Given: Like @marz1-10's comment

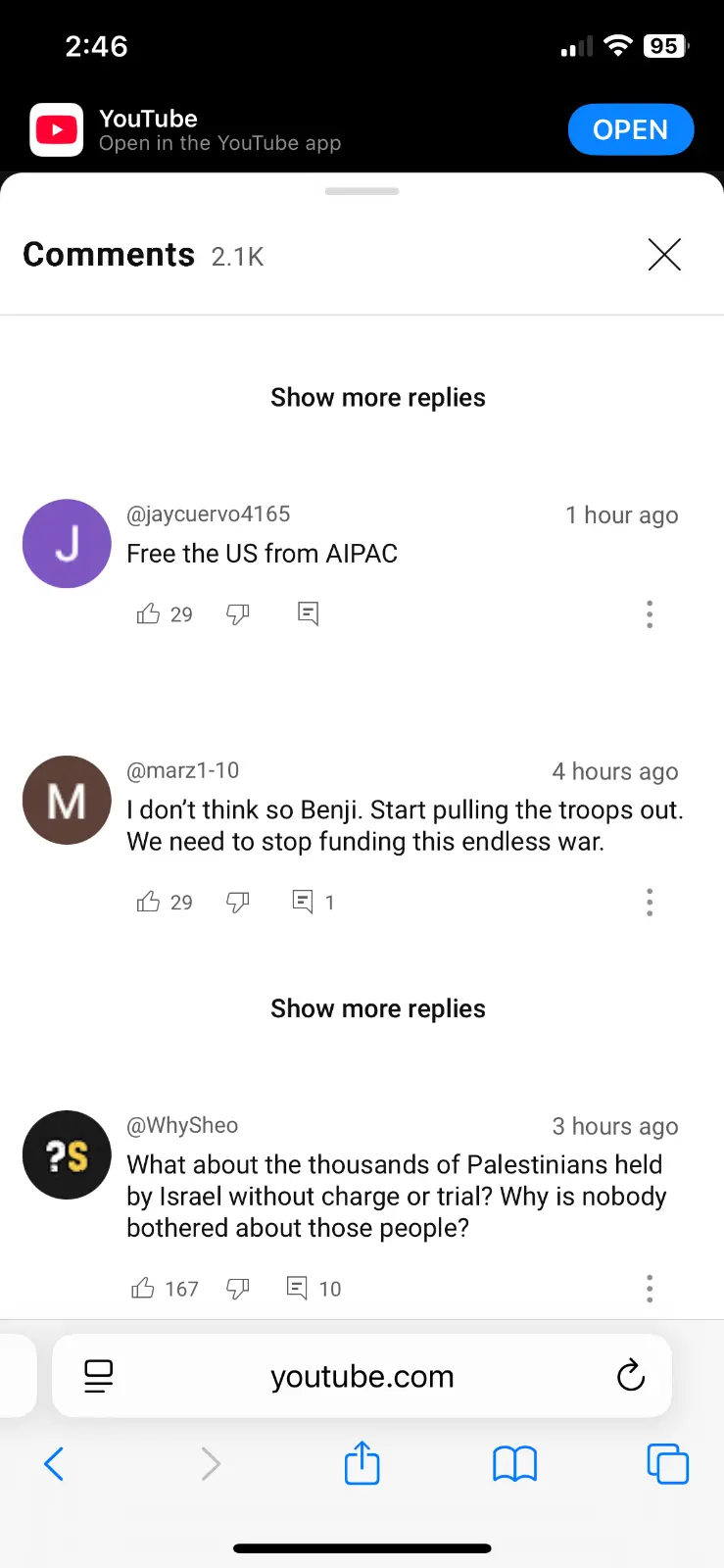Looking at the screenshot, I should click(148, 902).
